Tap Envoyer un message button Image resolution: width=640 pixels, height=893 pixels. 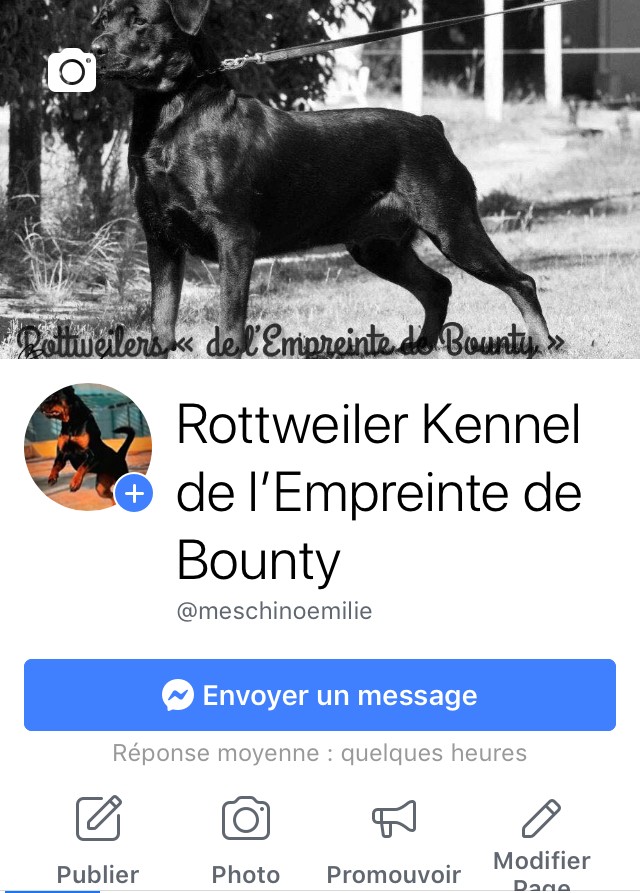pos(320,695)
